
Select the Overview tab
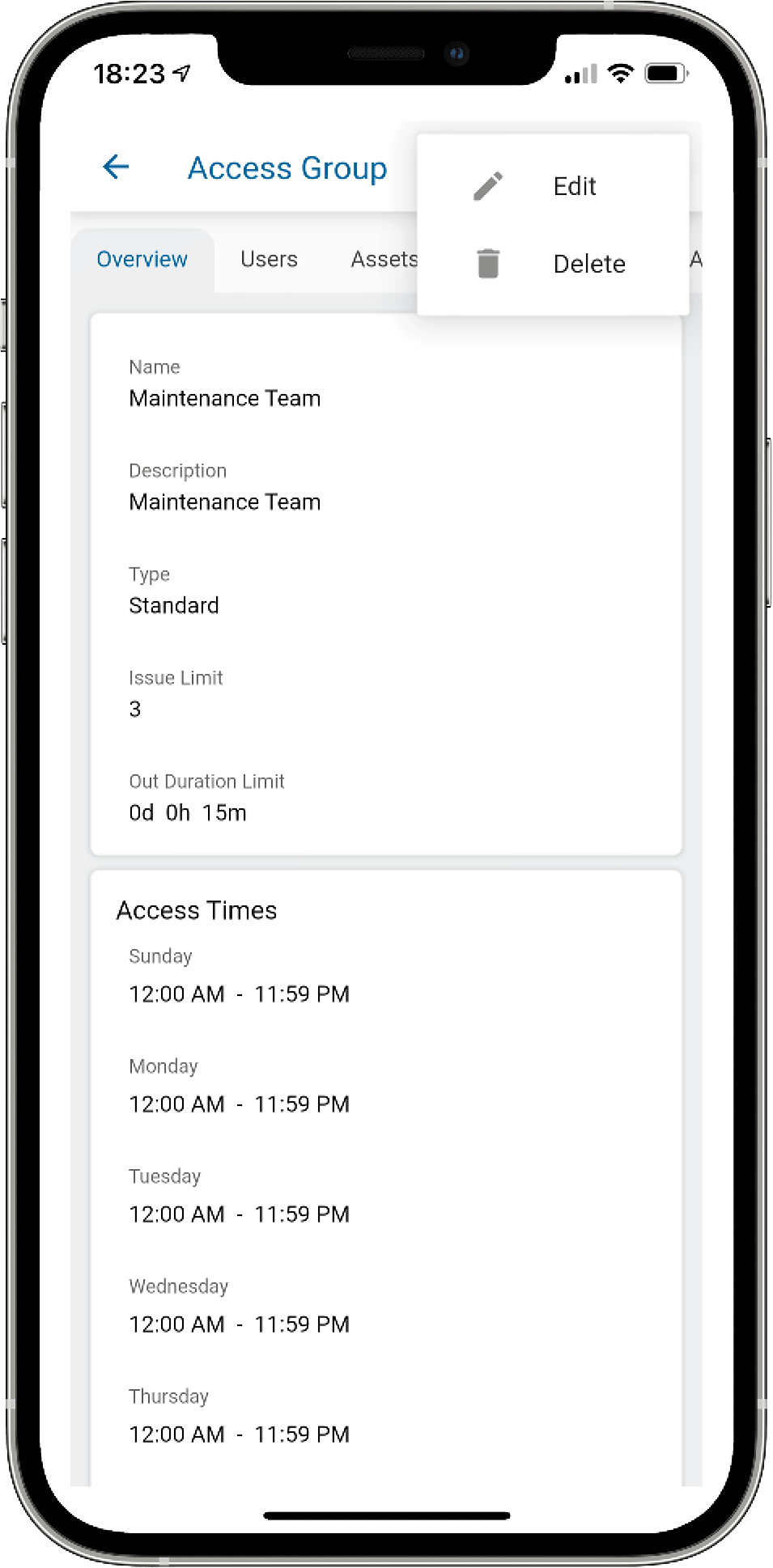[x=142, y=259]
